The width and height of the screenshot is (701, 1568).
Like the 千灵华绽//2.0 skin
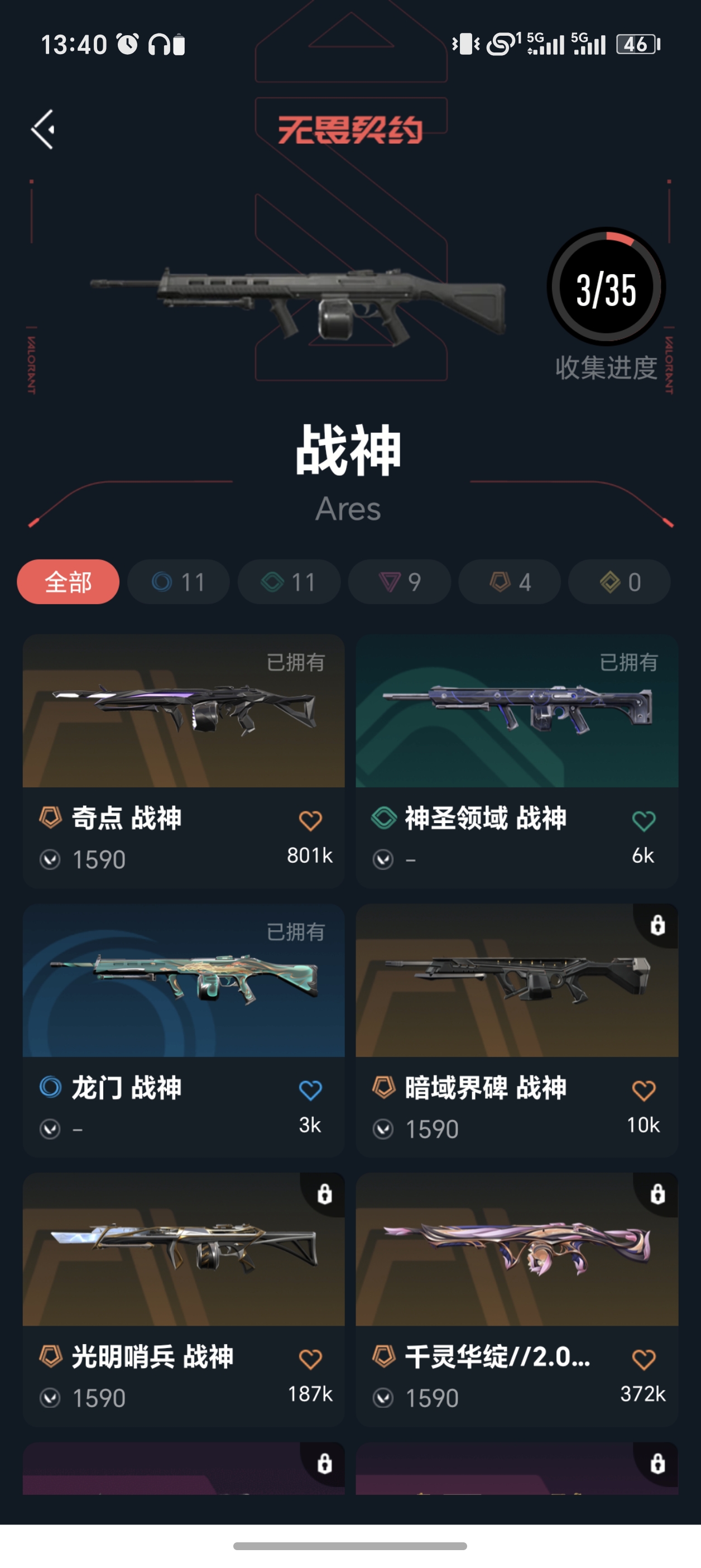point(643,1359)
